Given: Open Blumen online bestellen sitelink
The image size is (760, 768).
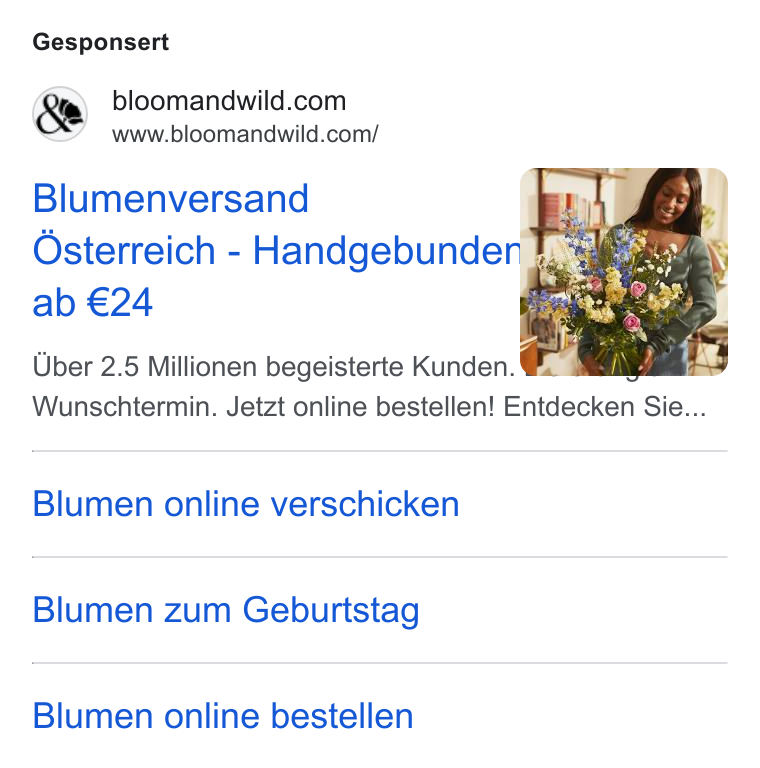Looking at the screenshot, I should 223,716.
